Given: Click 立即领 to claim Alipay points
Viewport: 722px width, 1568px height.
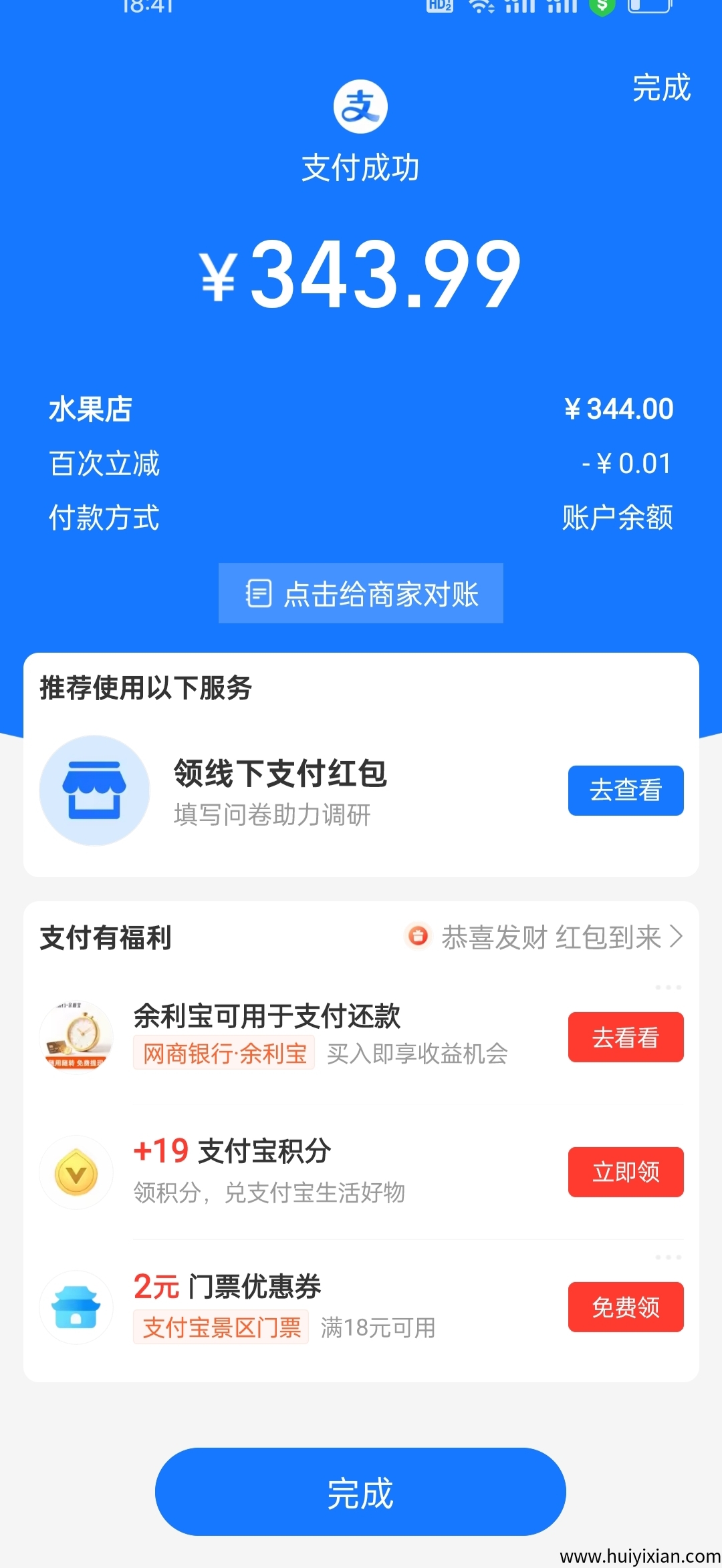Looking at the screenshot, I should point(626,1171).
